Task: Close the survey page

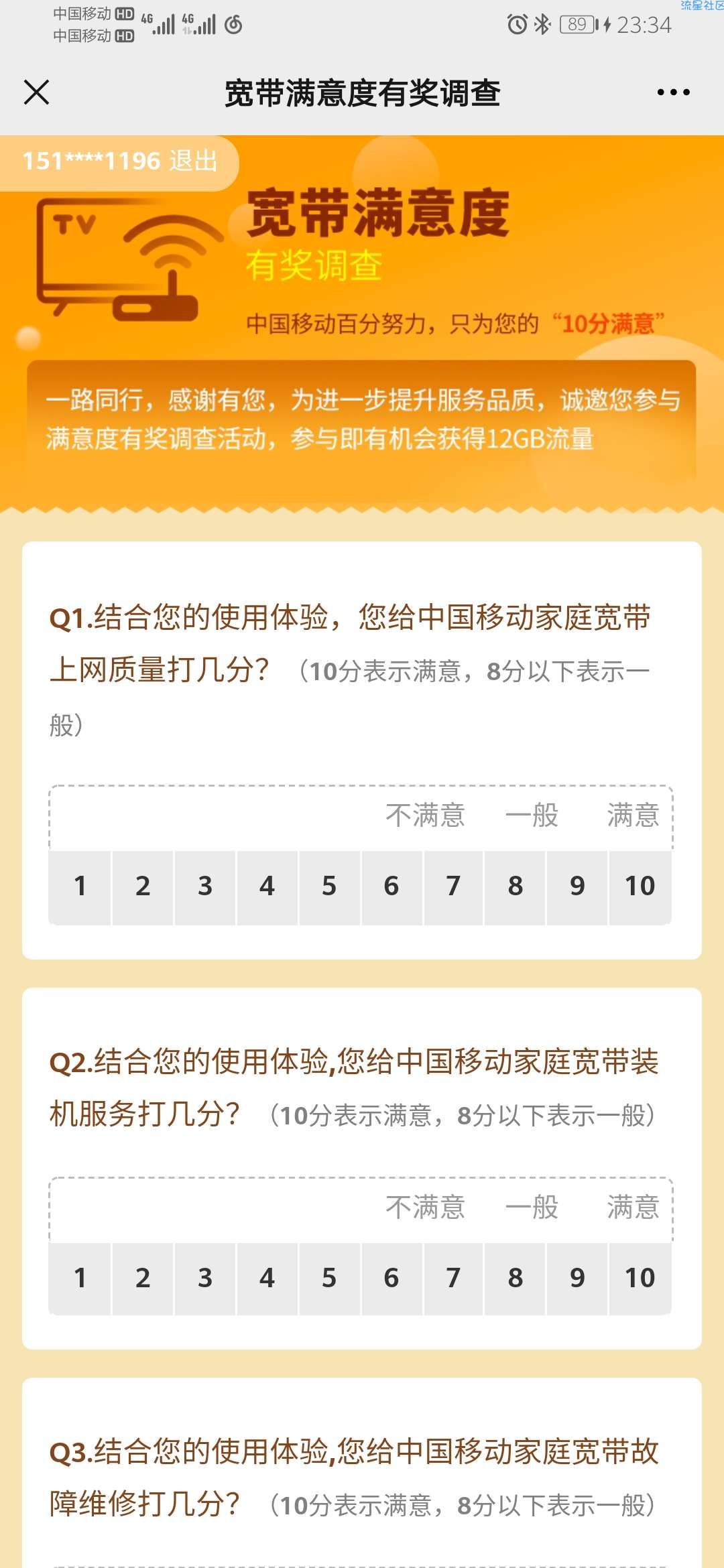Action: pyautogui.click(x=37, y=92)
